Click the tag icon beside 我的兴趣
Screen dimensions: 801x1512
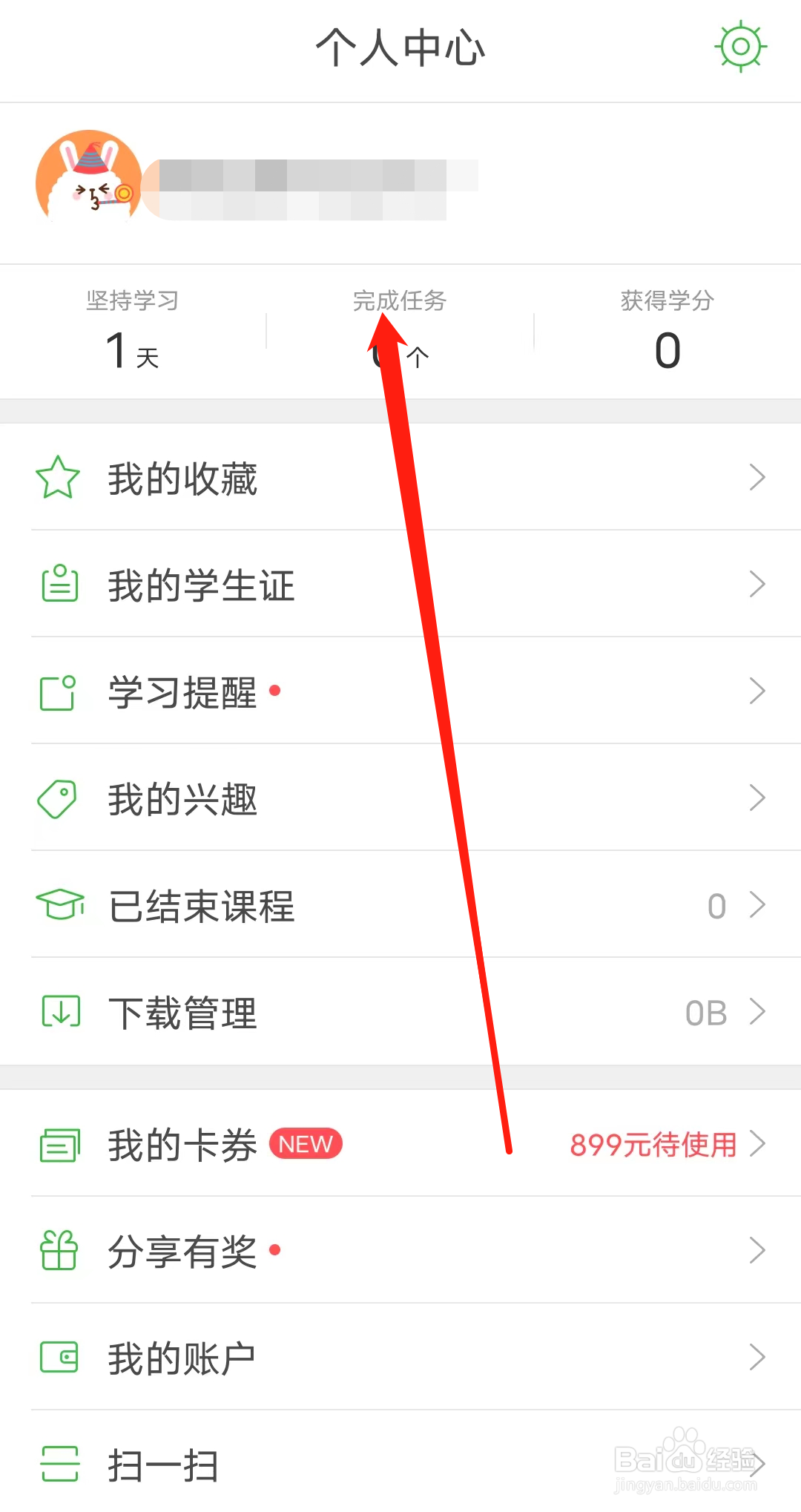(59, 798)
